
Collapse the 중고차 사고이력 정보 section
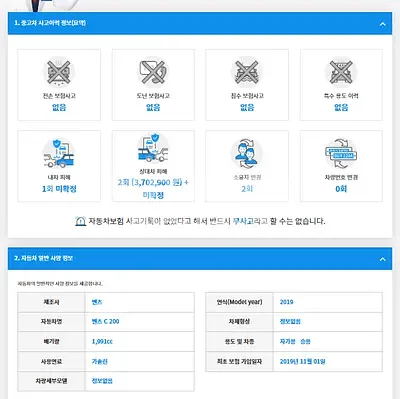click(383, 24)
